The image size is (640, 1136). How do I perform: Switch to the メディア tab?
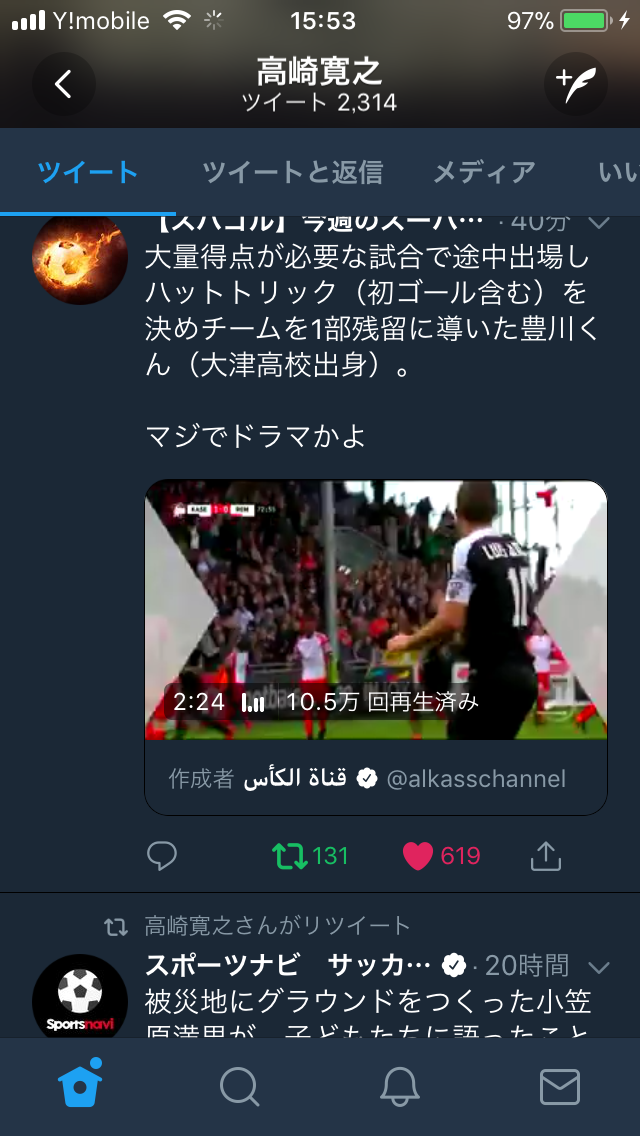484,172
